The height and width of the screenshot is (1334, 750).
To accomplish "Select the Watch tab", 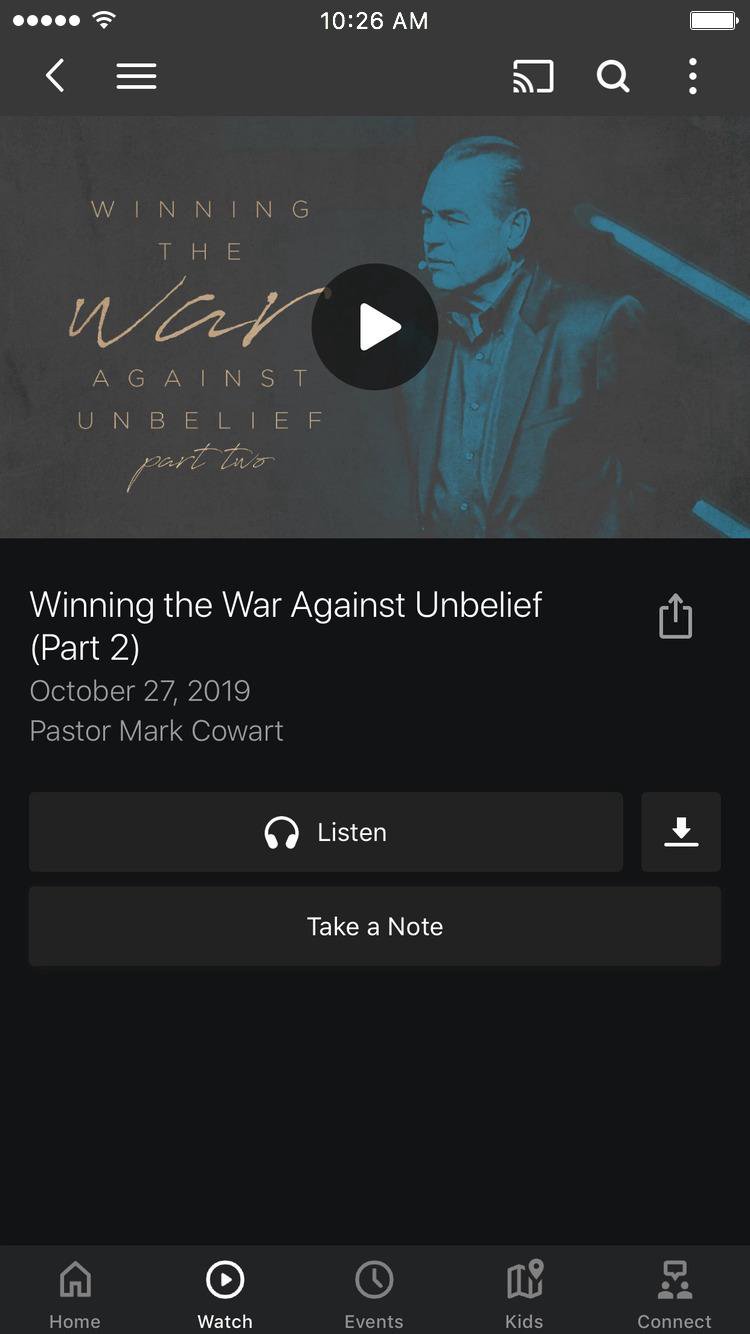I will tap(224, 1292).
